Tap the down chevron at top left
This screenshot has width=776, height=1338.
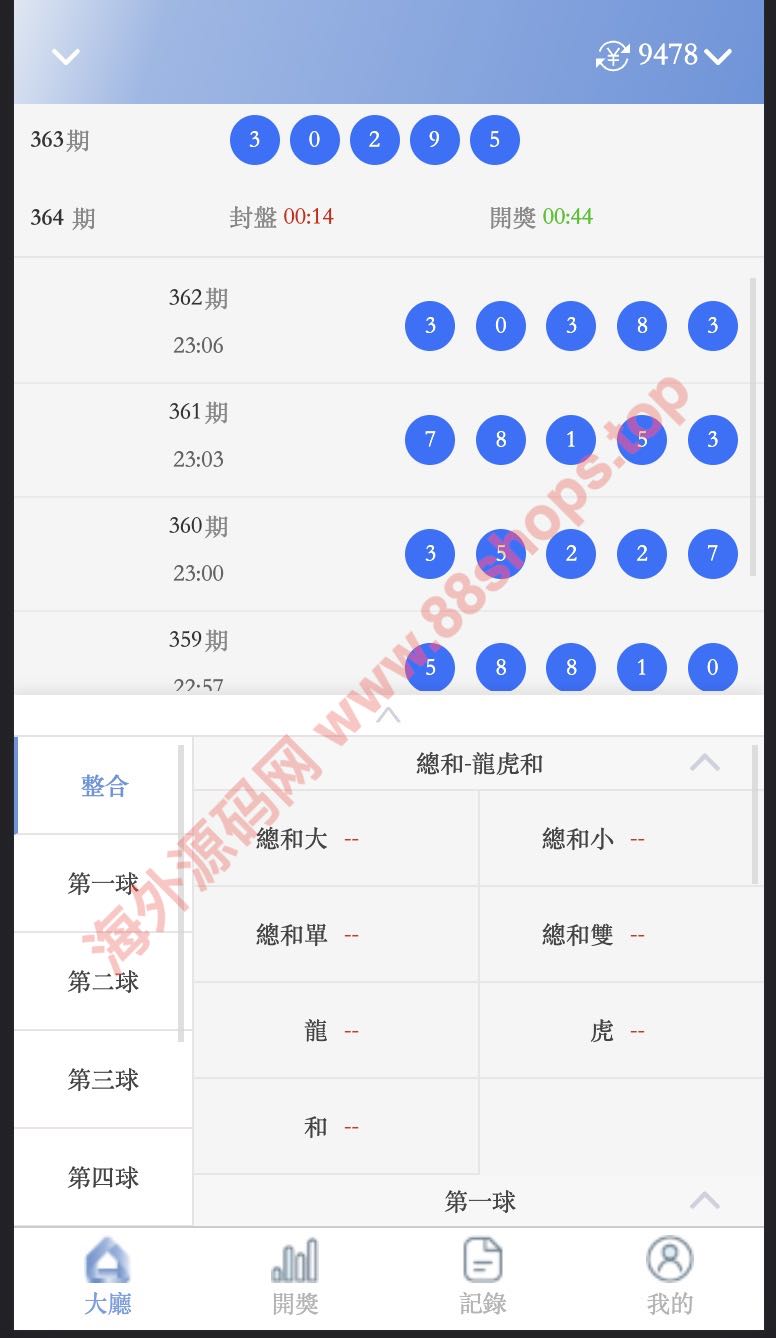66,57
